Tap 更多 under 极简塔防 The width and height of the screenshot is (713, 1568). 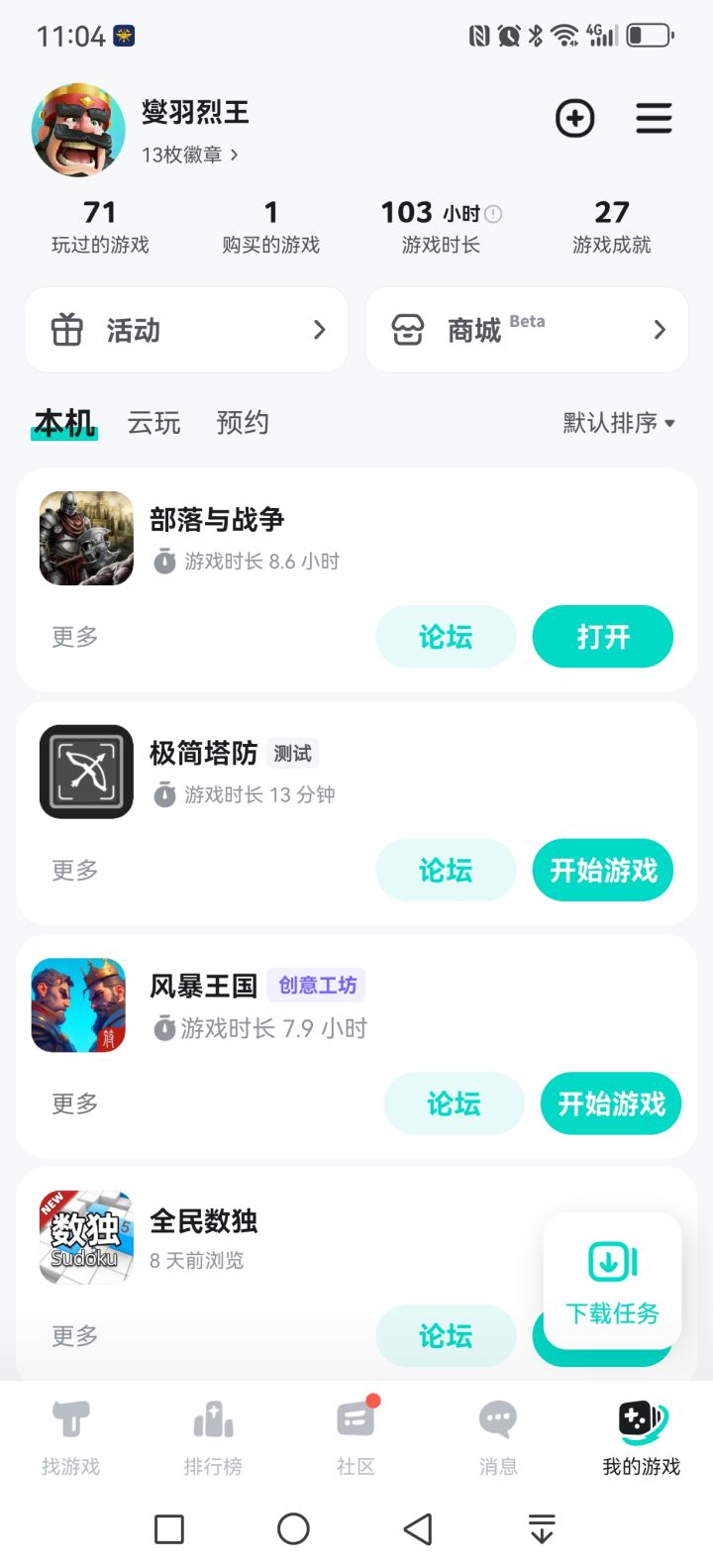coord(75,871)
